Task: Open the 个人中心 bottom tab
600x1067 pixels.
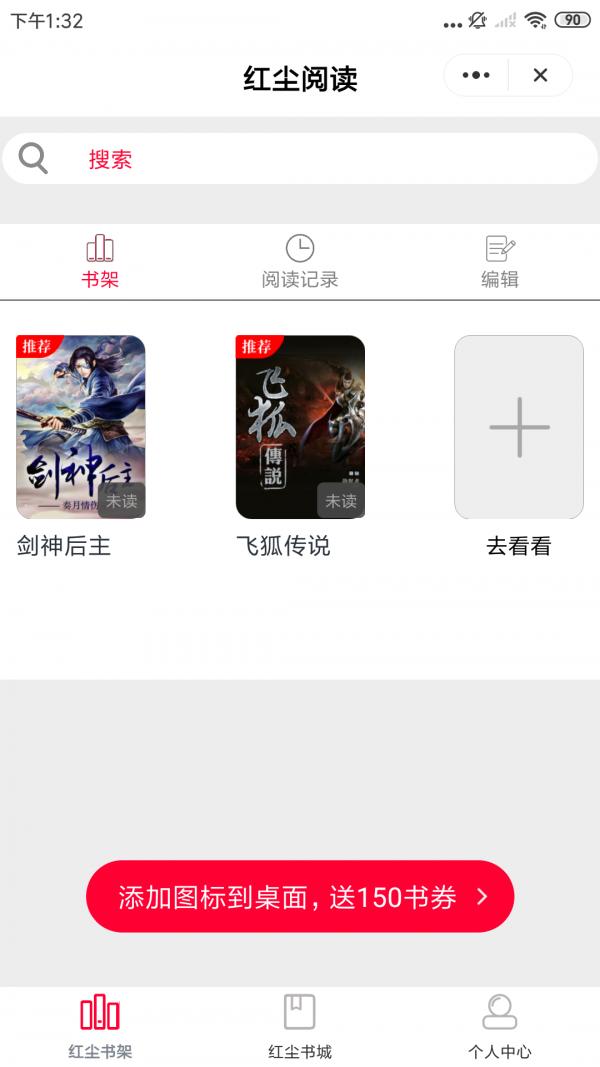Action: pos(500,1026)
